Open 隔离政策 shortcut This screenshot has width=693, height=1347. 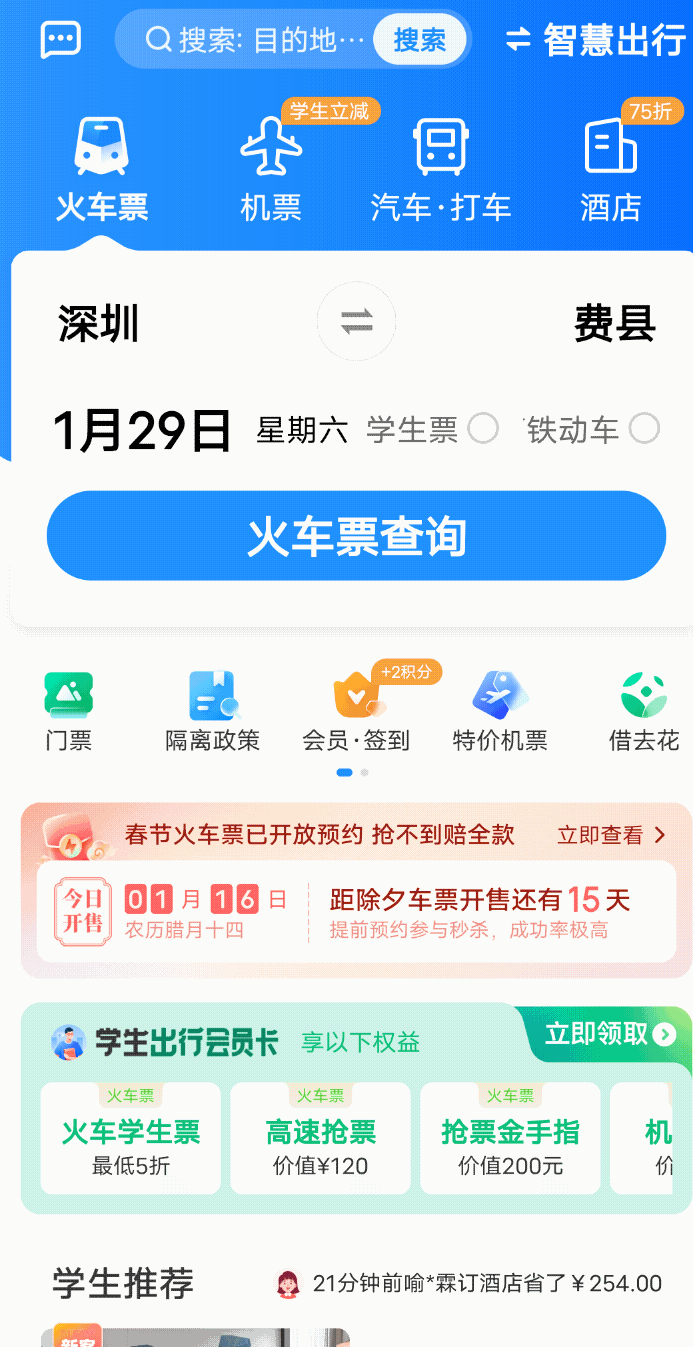212,712
